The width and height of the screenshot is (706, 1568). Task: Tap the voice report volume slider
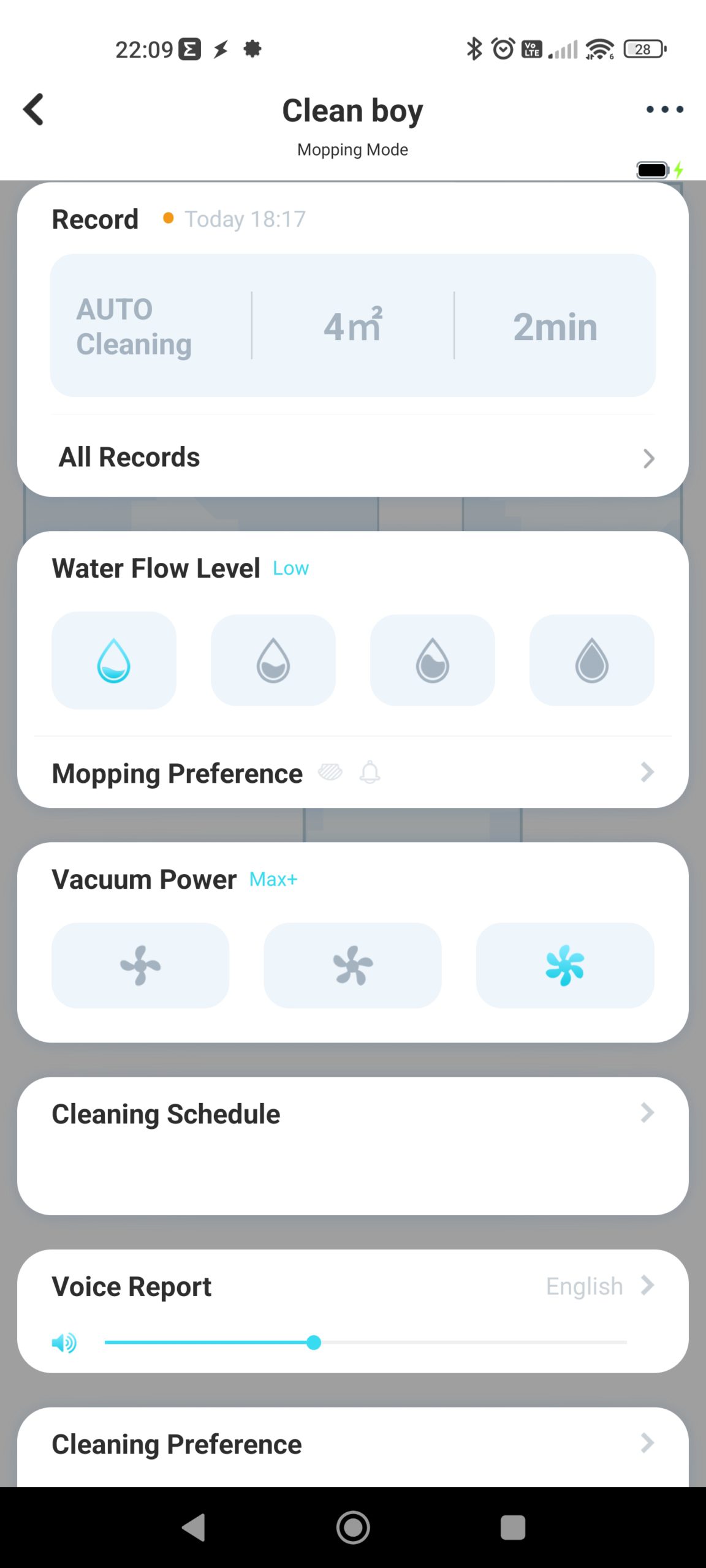click(366, 1343)
